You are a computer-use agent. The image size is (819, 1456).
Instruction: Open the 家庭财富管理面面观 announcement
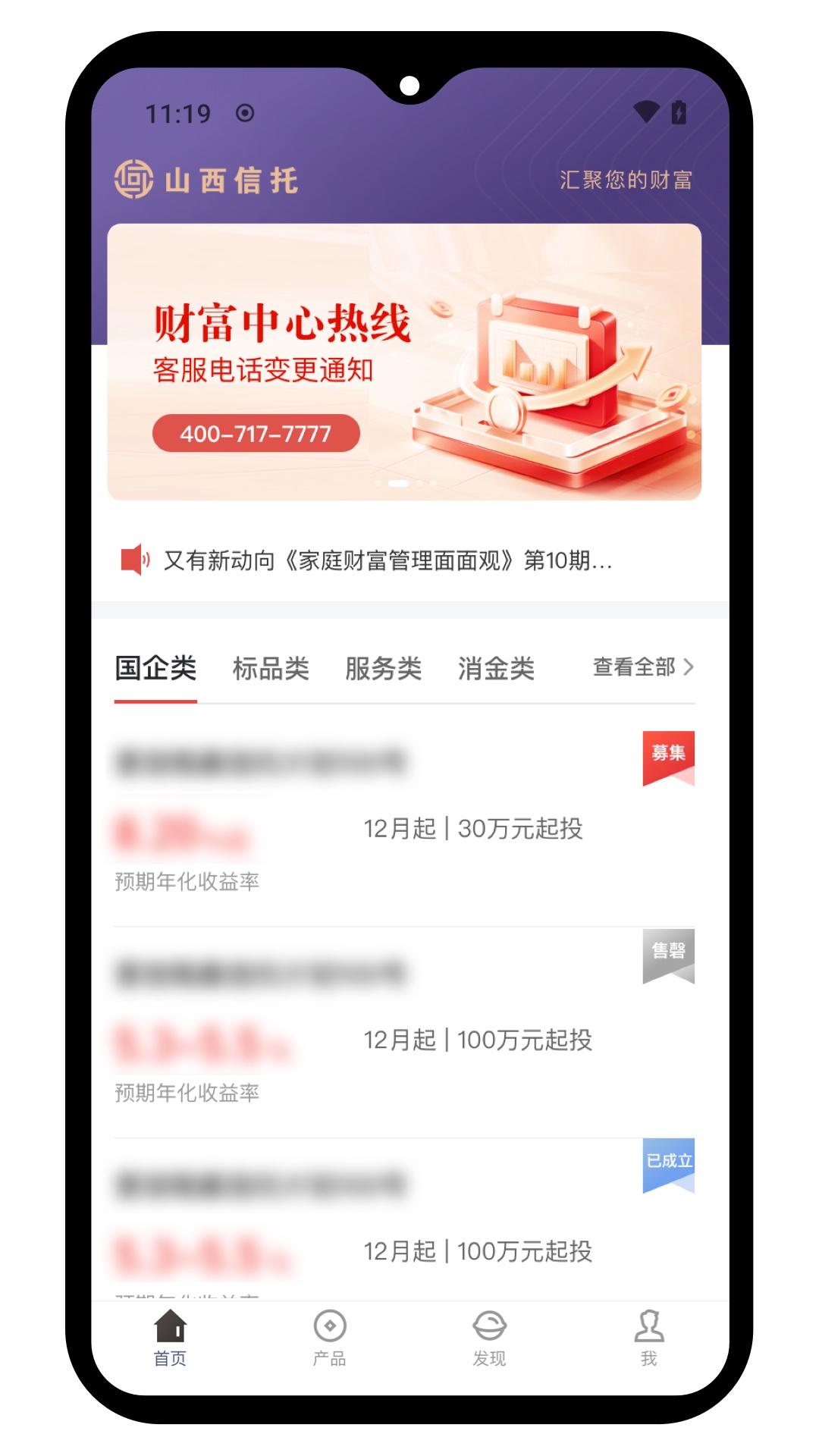[x=388, y=560]
